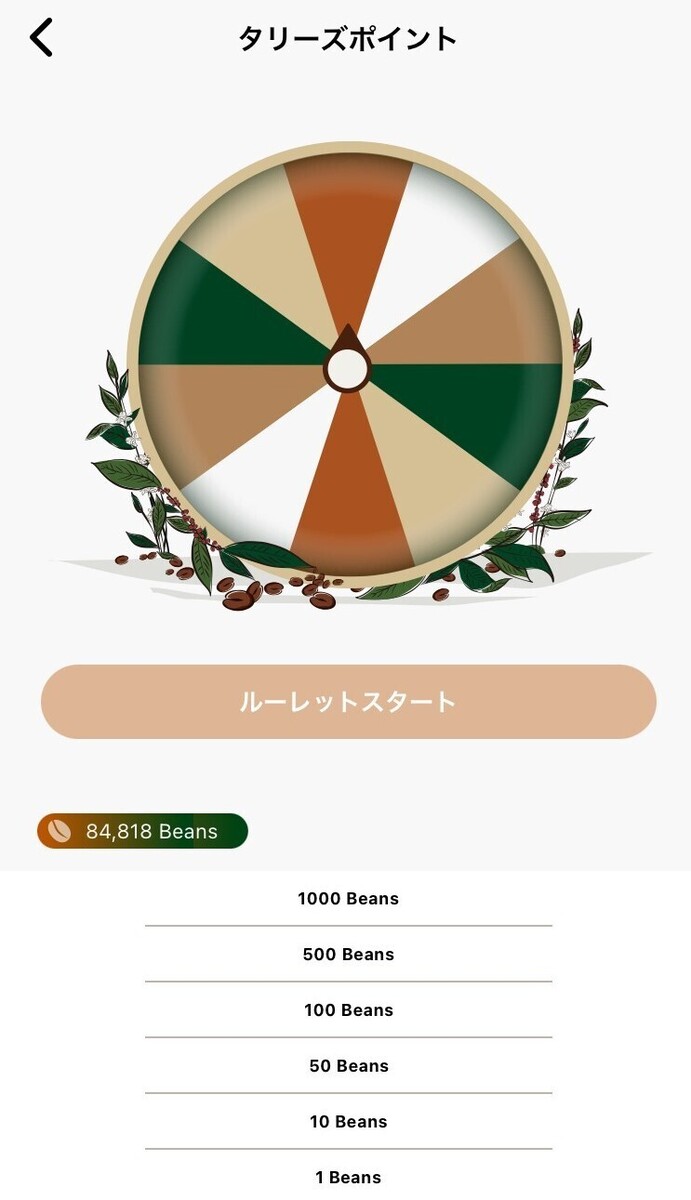Go back from タリーズポイント screen
The height and width of the screenshot is (1200, 691).
pyautogui.click(x=41, y=38)
